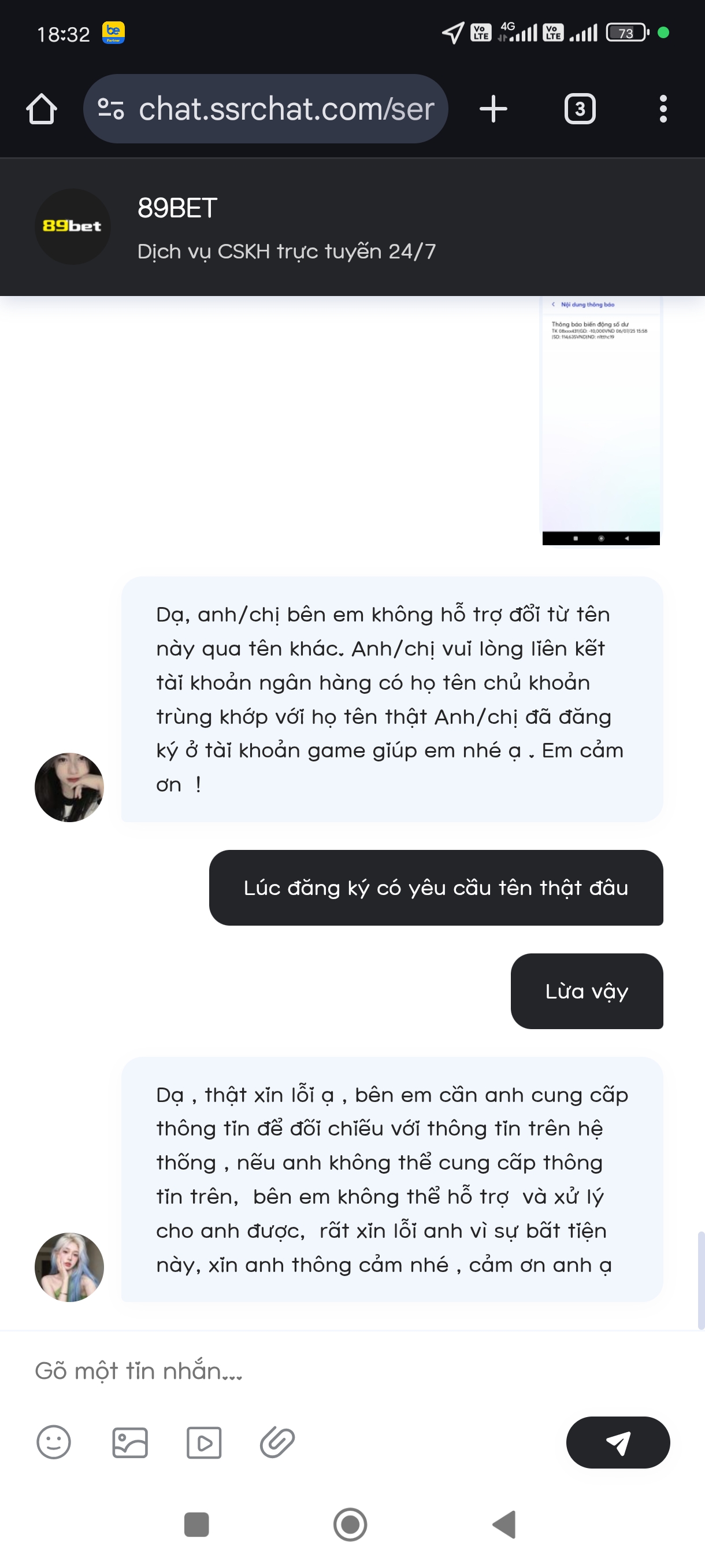Open the browser overflow menu
Screen dimensions: 705x1568
(663, 109)
